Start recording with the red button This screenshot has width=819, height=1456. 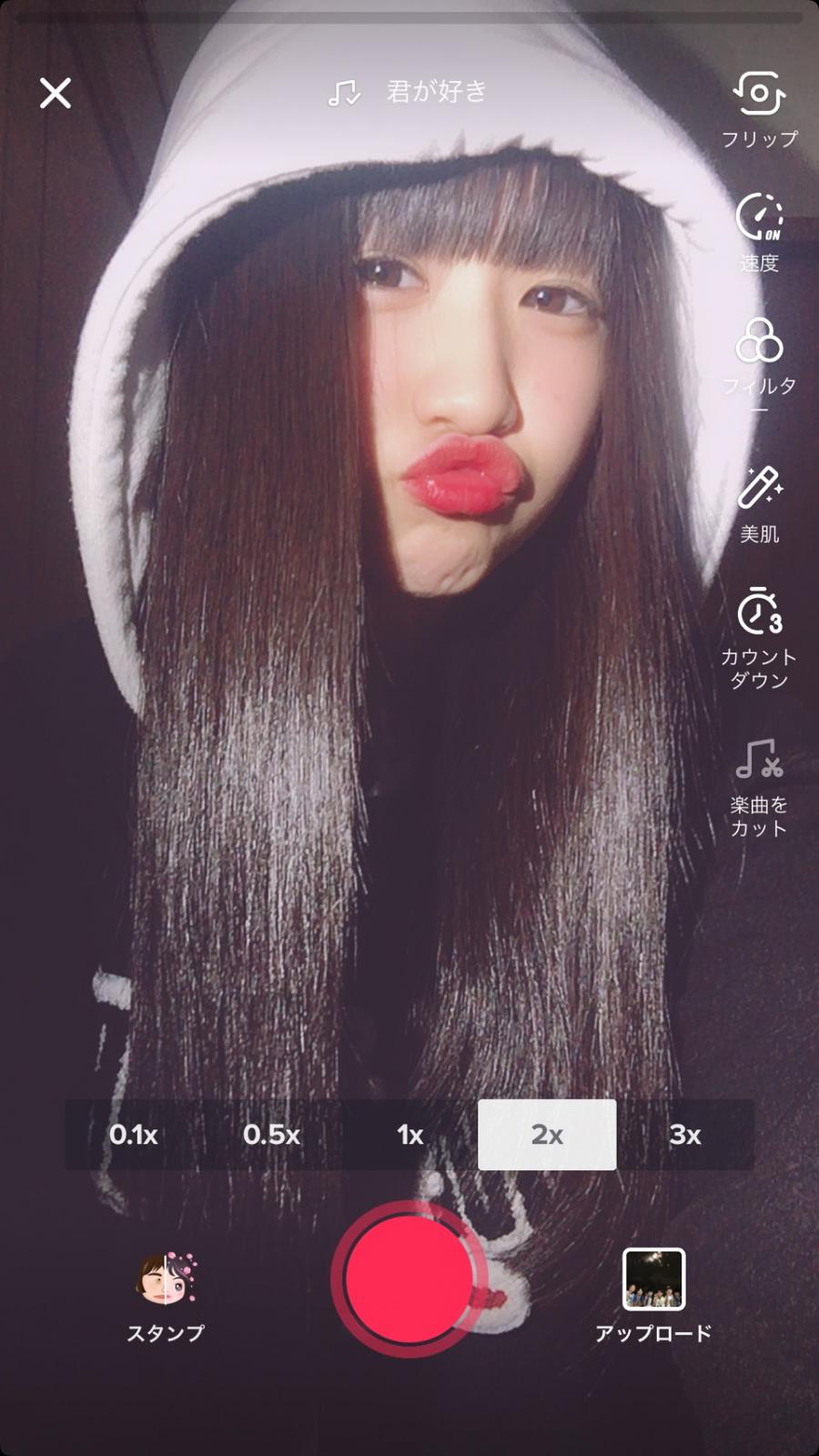coord(409,1279)
